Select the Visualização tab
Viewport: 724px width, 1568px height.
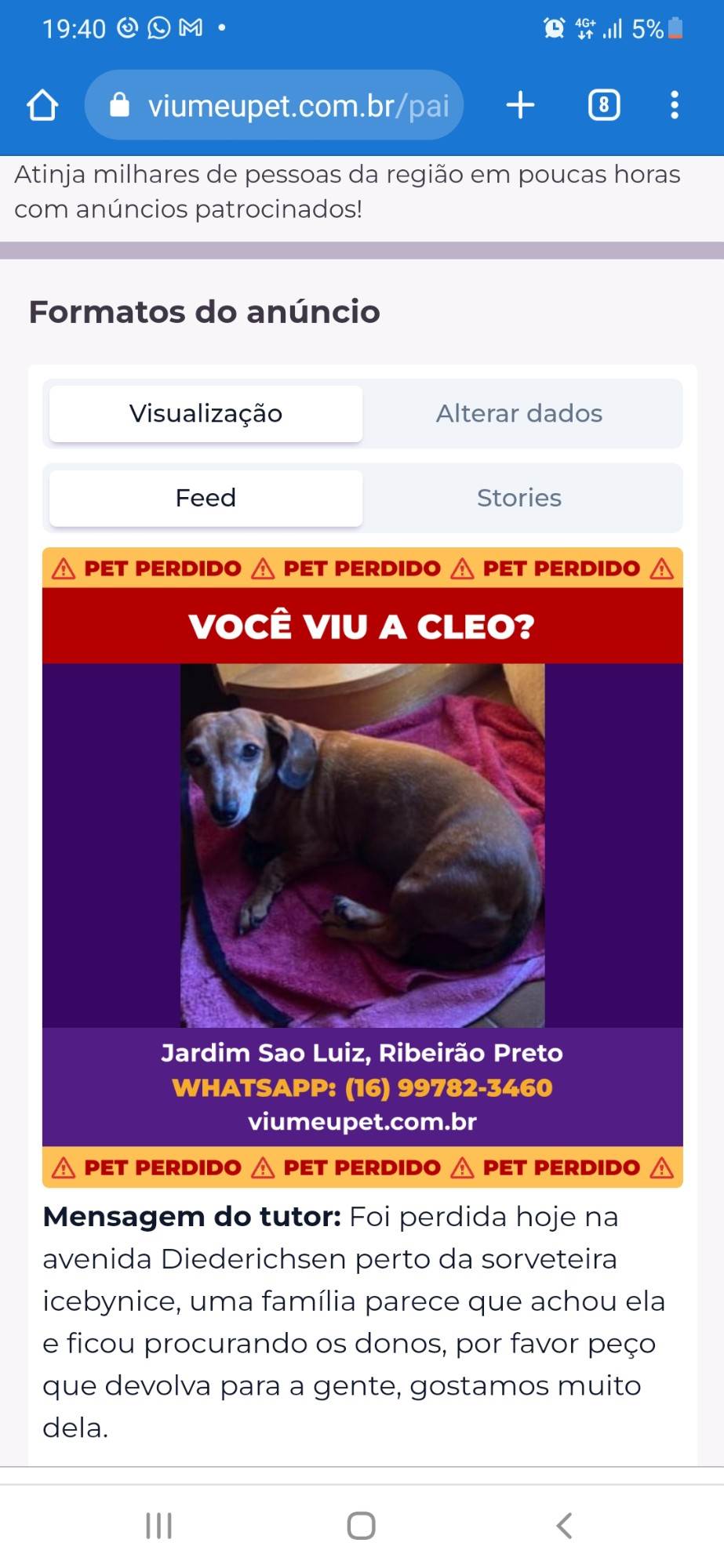click(206, 413)
